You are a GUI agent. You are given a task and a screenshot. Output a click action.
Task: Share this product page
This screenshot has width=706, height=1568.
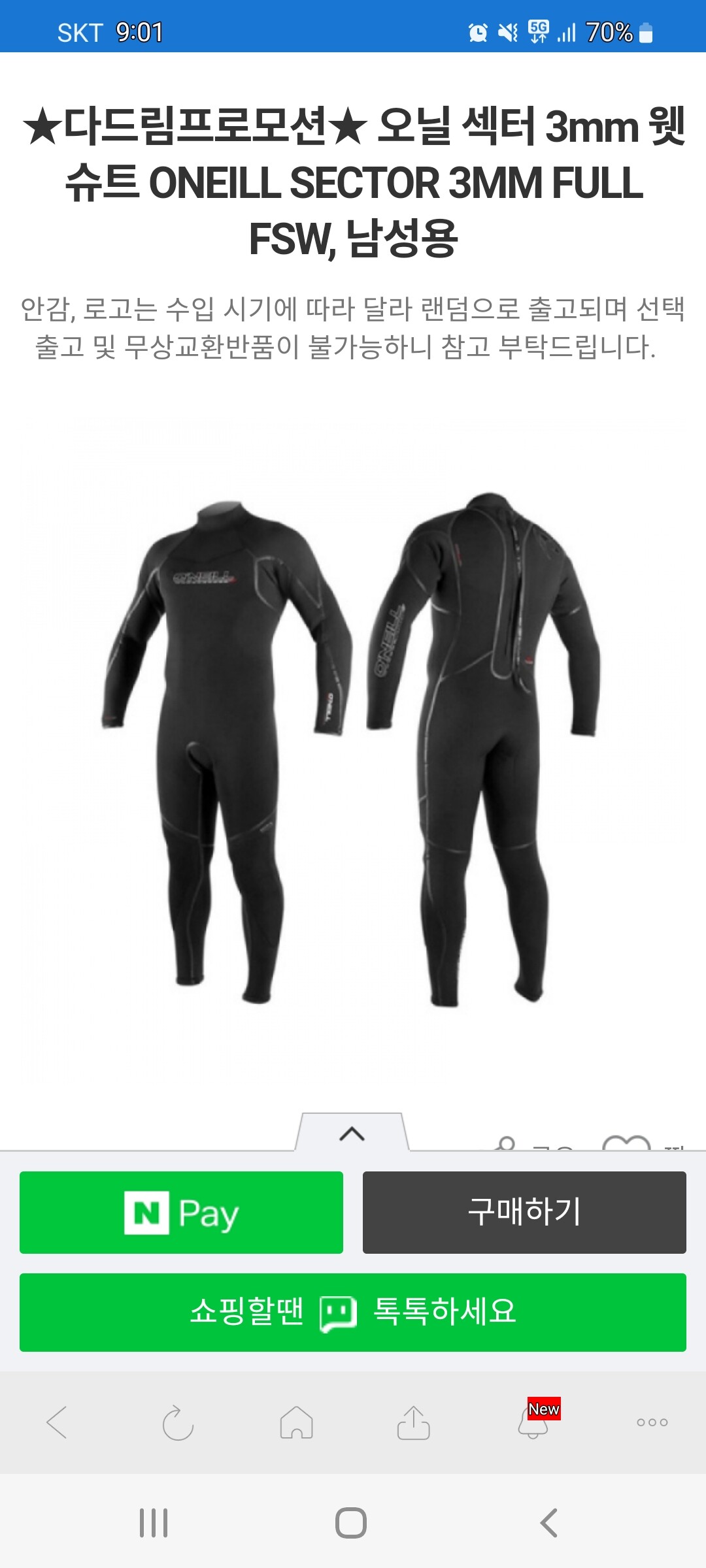click(x=414, y=1422)
